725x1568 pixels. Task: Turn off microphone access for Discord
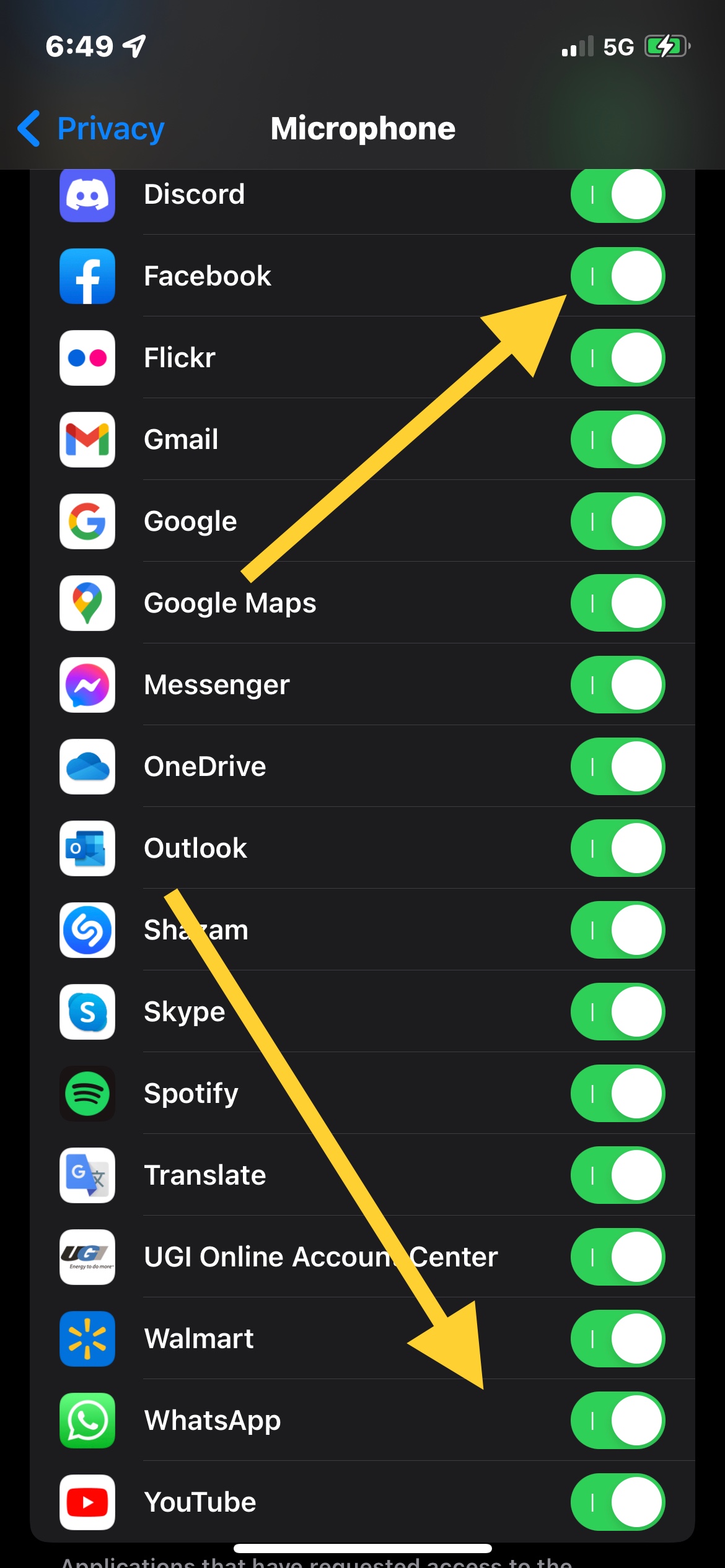617,195
